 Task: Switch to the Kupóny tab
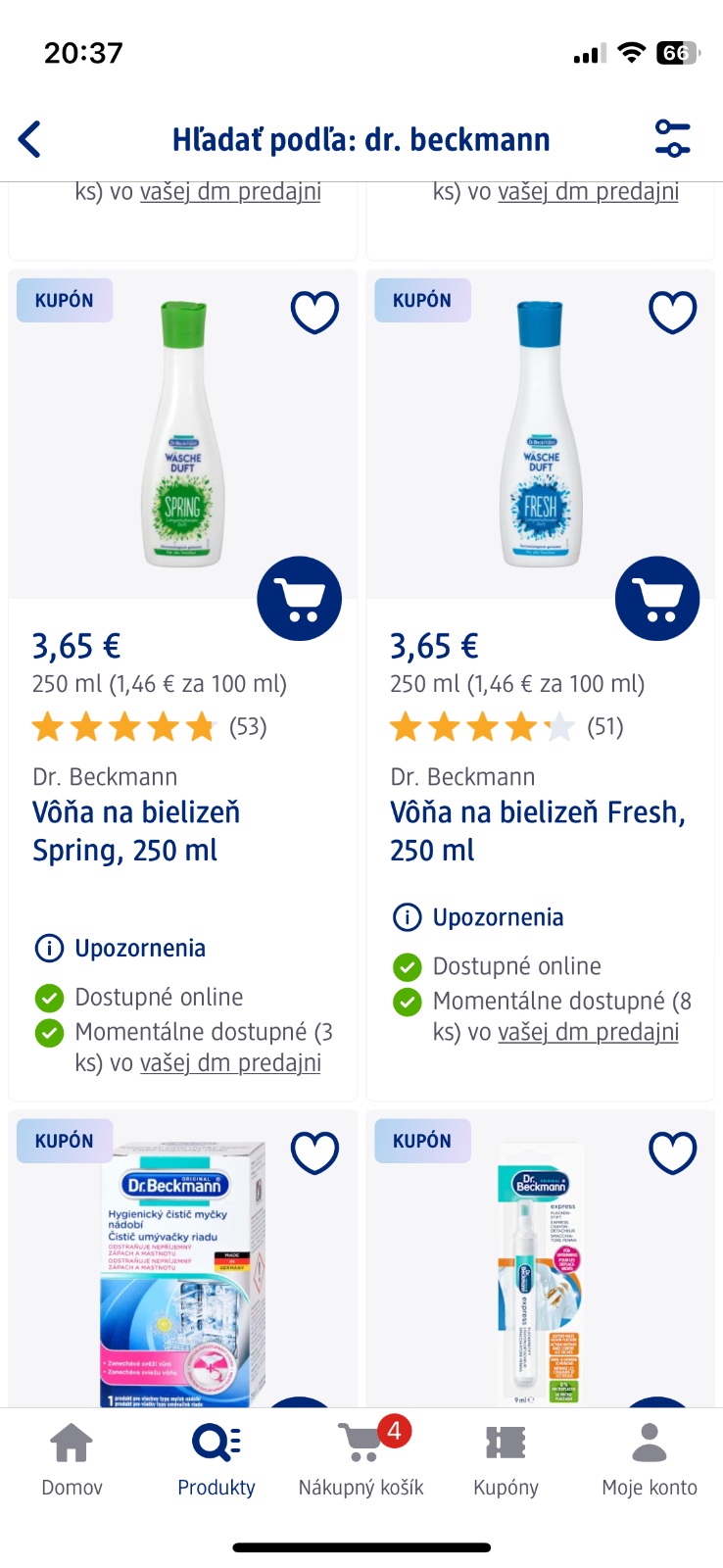tap(506, 1458)
